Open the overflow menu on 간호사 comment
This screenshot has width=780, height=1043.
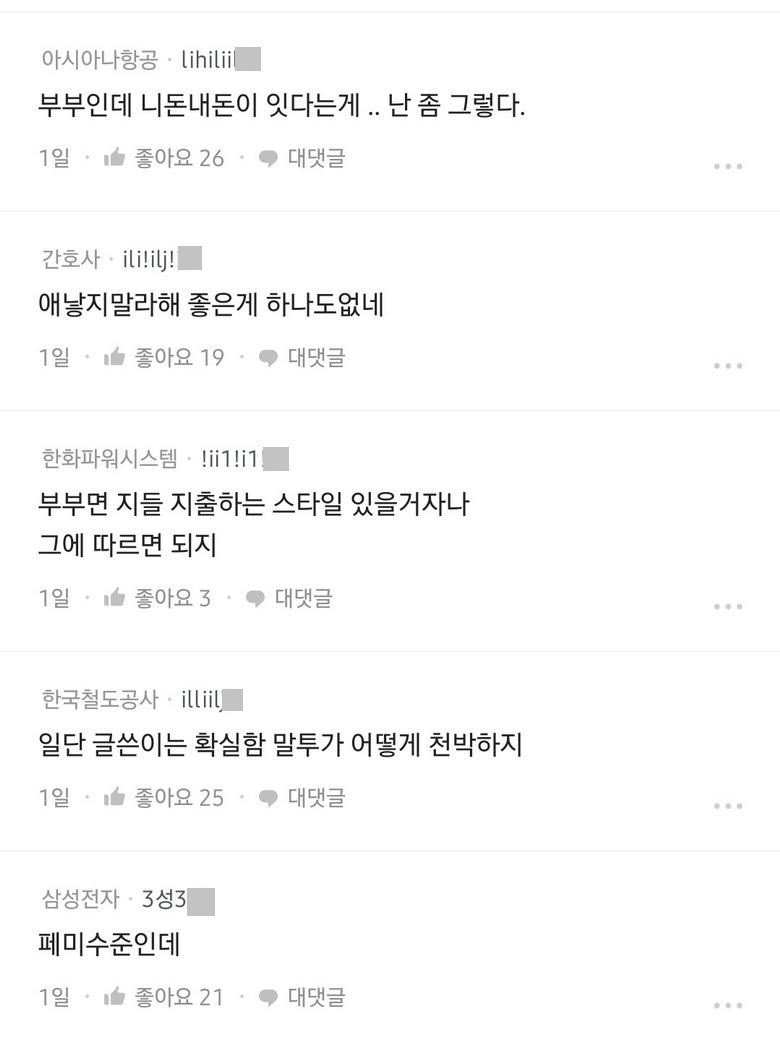point(728,366)
